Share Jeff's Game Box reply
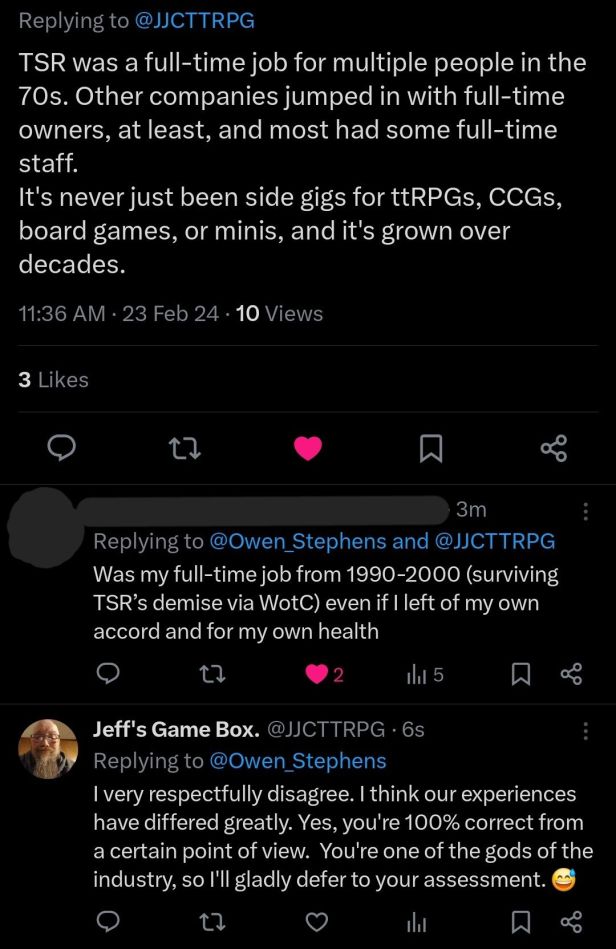The image size is (616, 949). [571, 921]
